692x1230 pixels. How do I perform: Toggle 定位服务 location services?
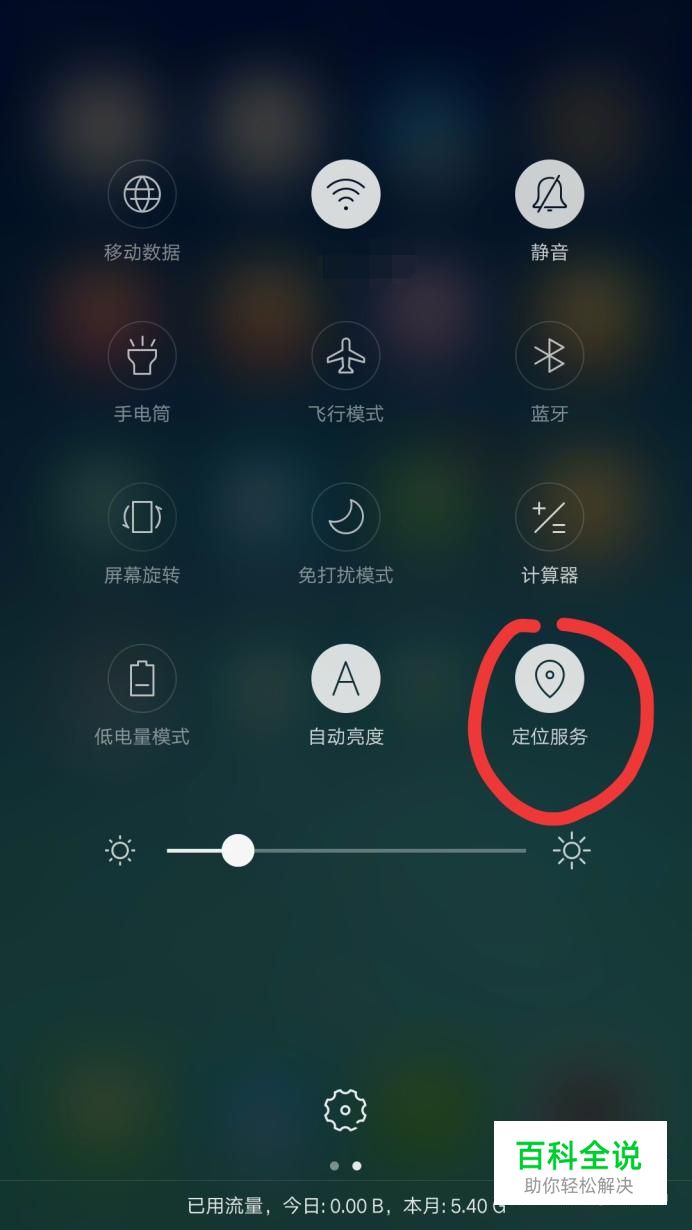pos(549,678)
